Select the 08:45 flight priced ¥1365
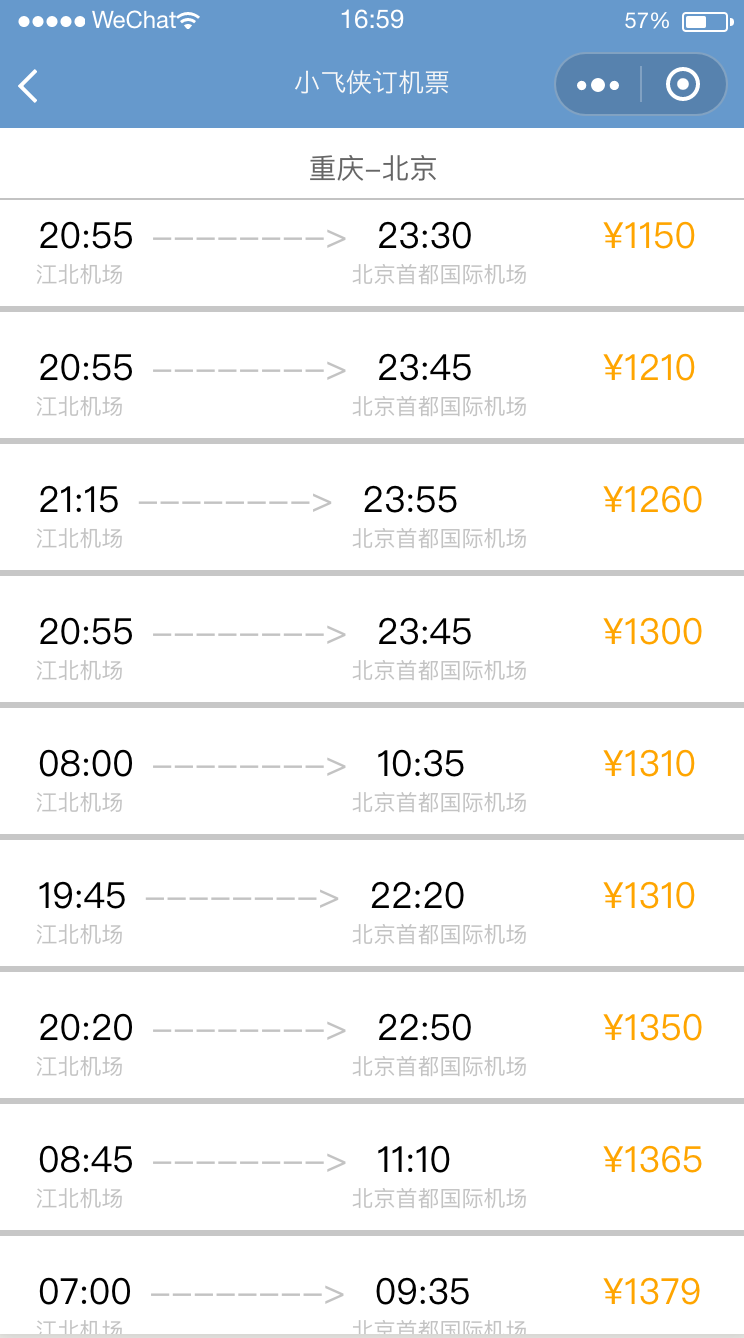Image resolution: width=744 pixels, height=1338 pixels. tap(370, 1176)
